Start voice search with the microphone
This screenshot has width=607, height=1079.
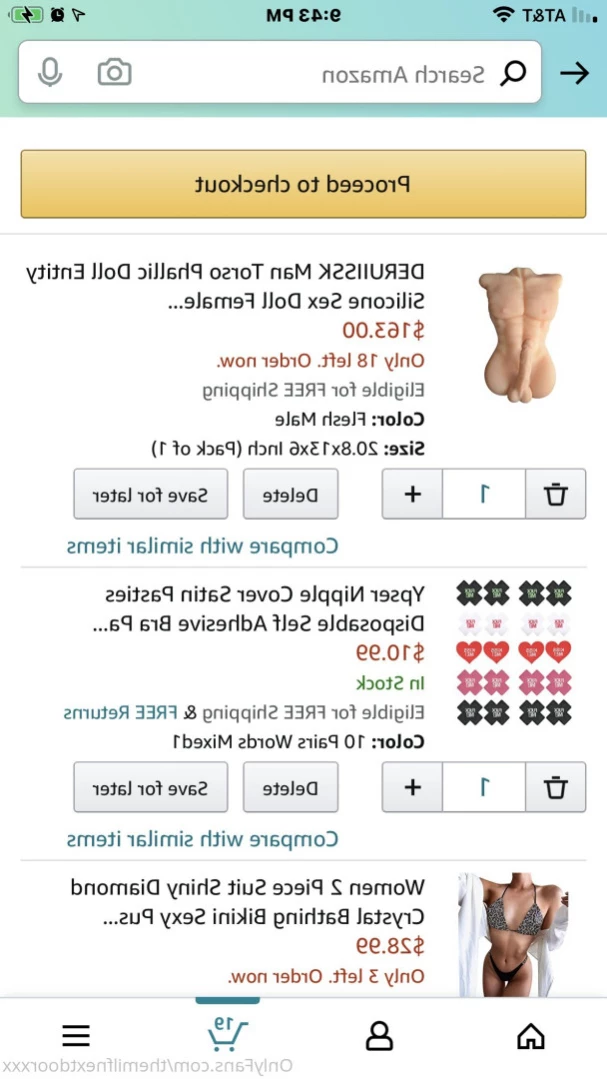pyautogui.click(x=50, y=73)
